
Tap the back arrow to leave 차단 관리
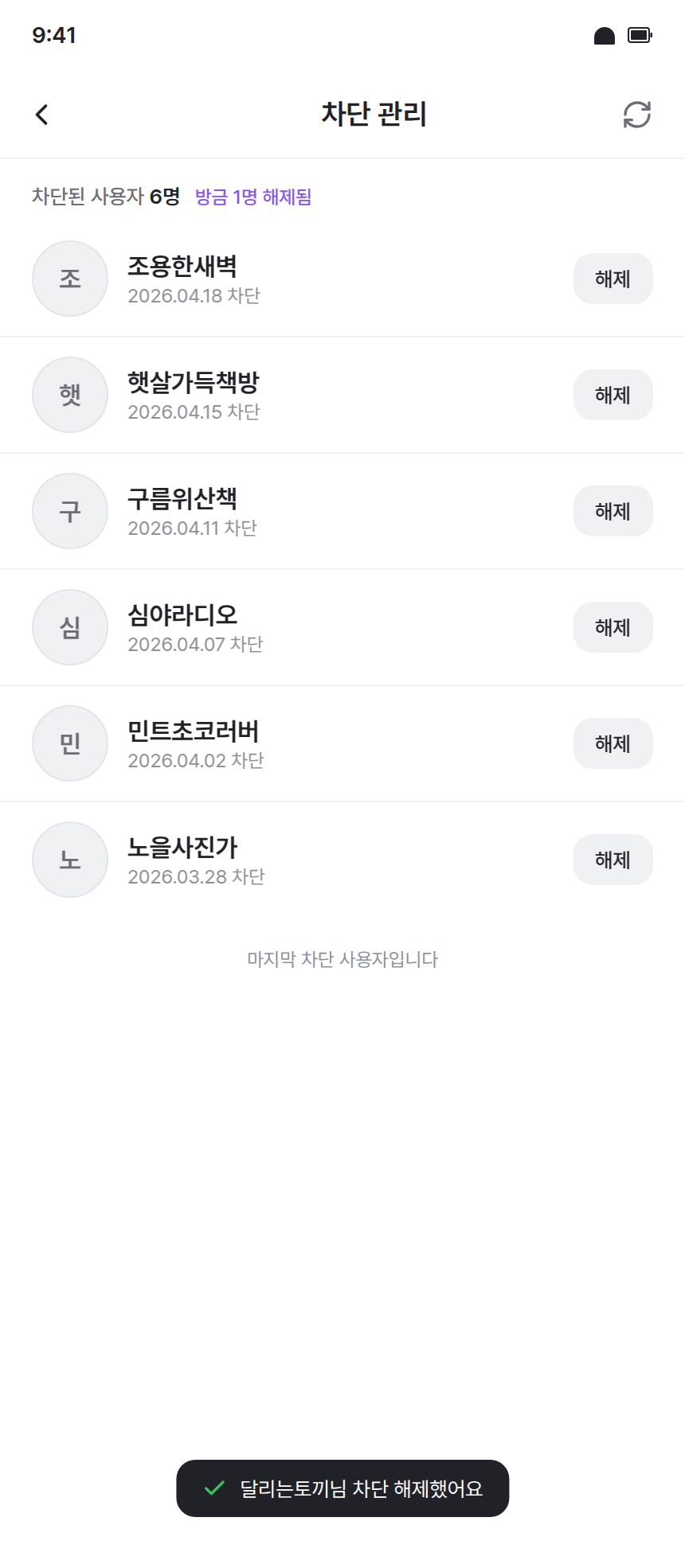41,115
